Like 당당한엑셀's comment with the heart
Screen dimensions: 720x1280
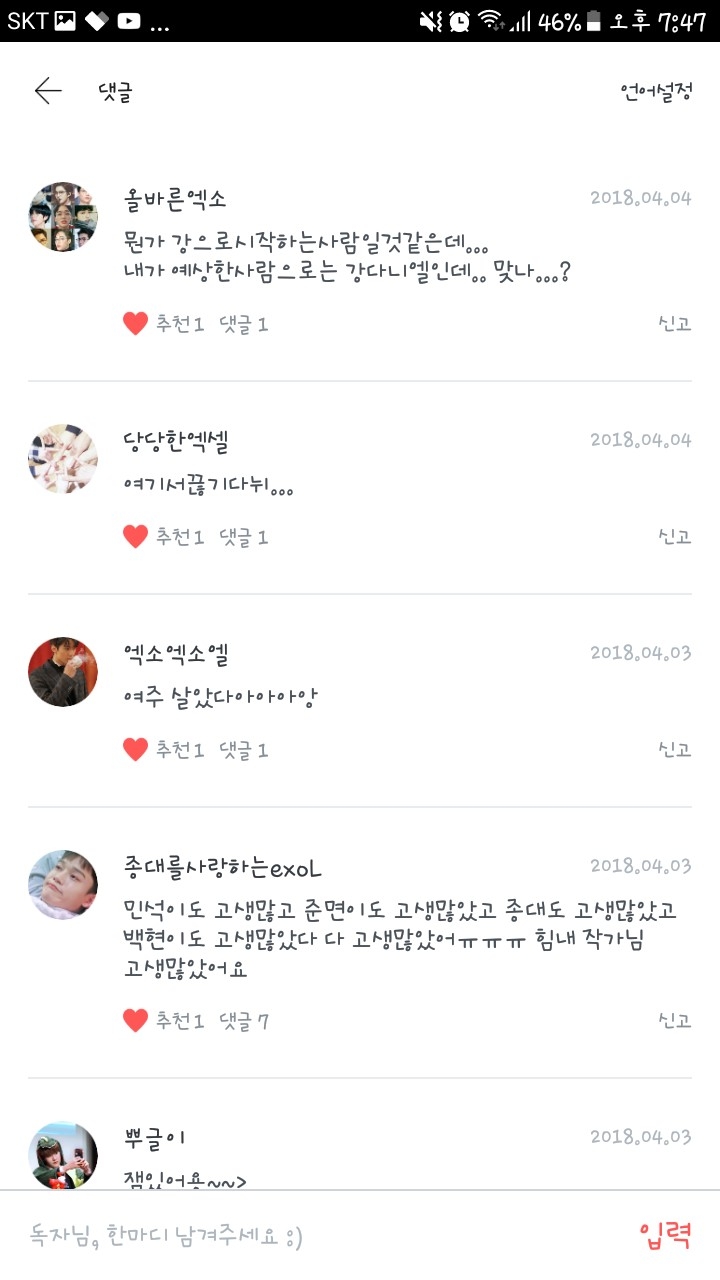click(136, 537)
